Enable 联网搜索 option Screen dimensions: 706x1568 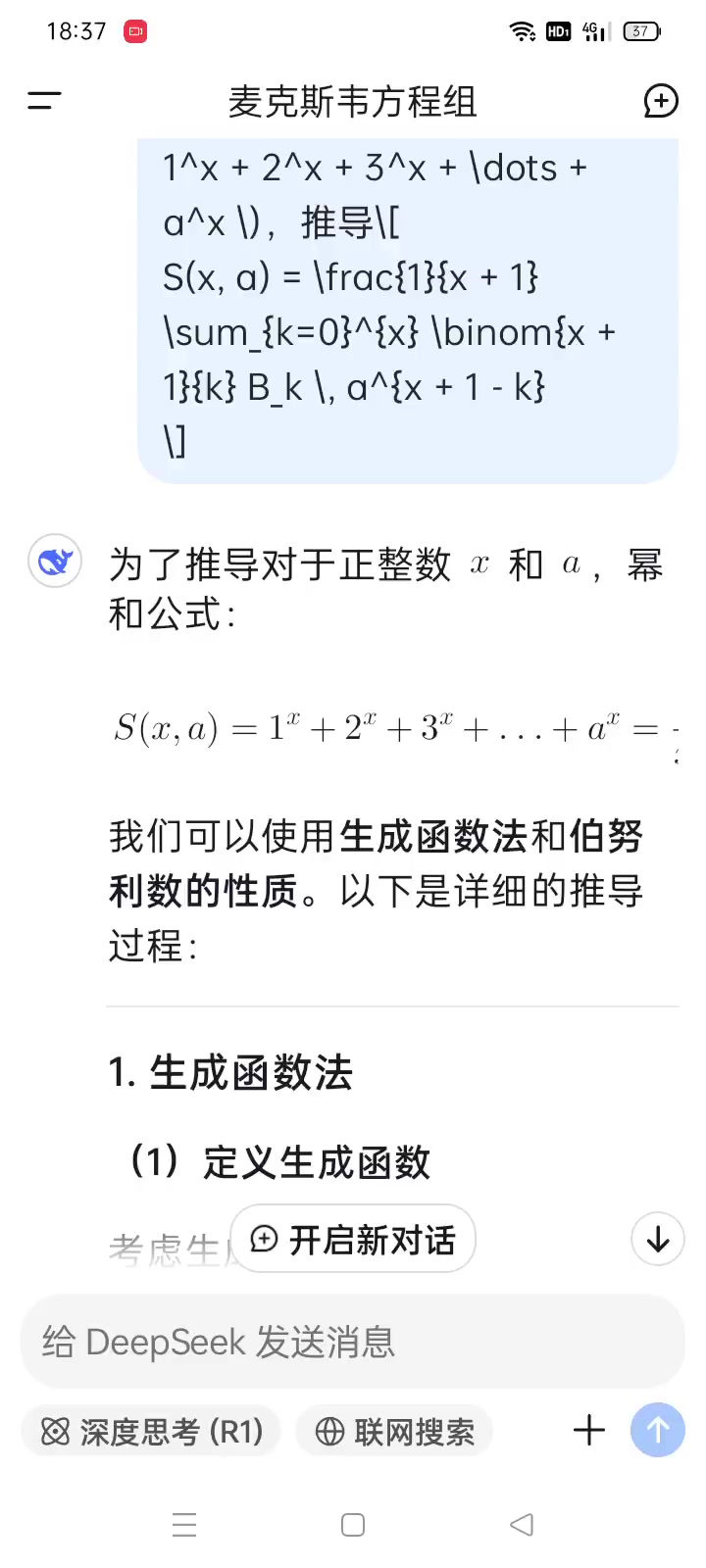(x=394, y=1432)
